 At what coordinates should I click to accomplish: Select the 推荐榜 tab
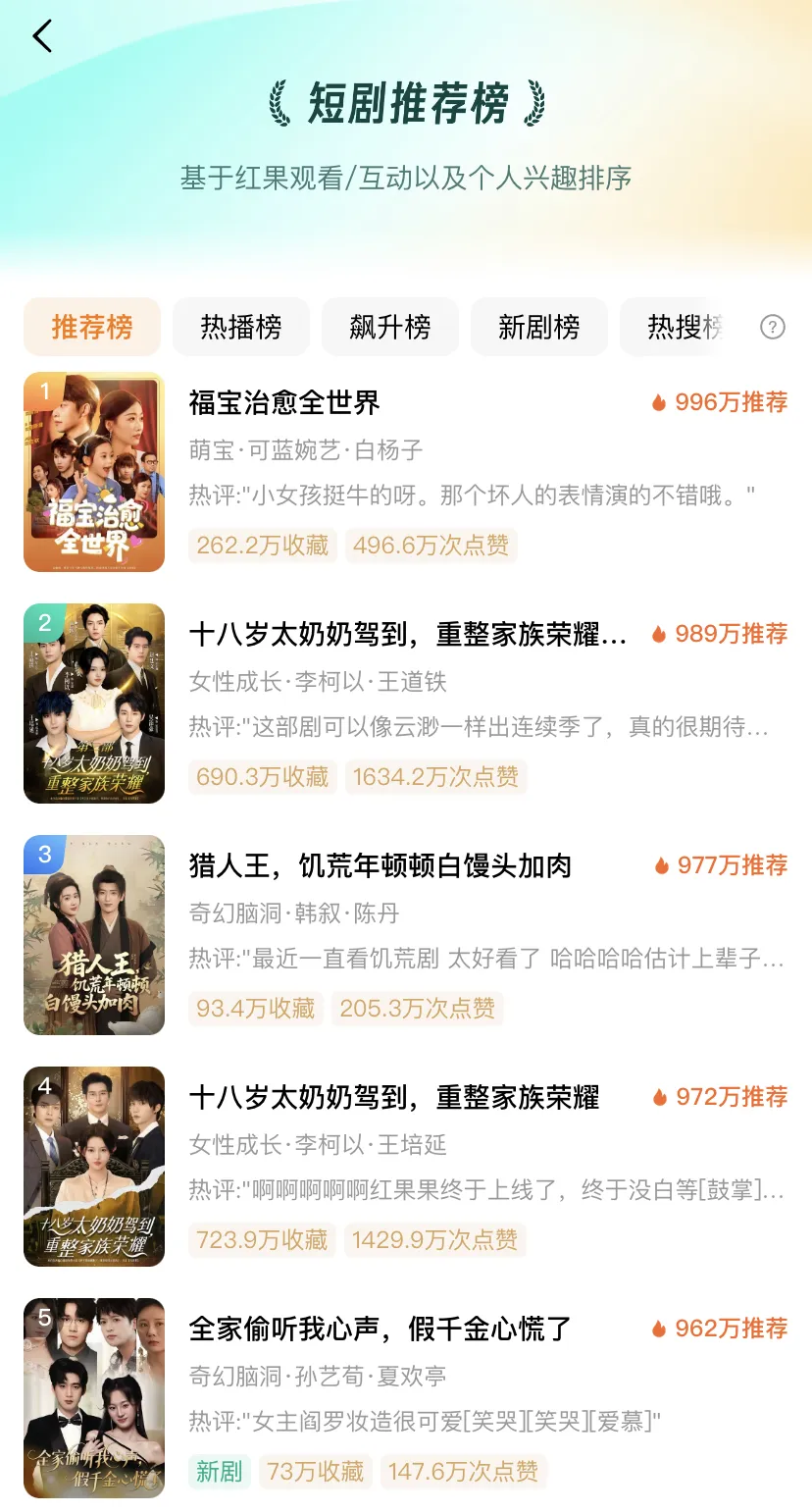click(x=92, y=327)
